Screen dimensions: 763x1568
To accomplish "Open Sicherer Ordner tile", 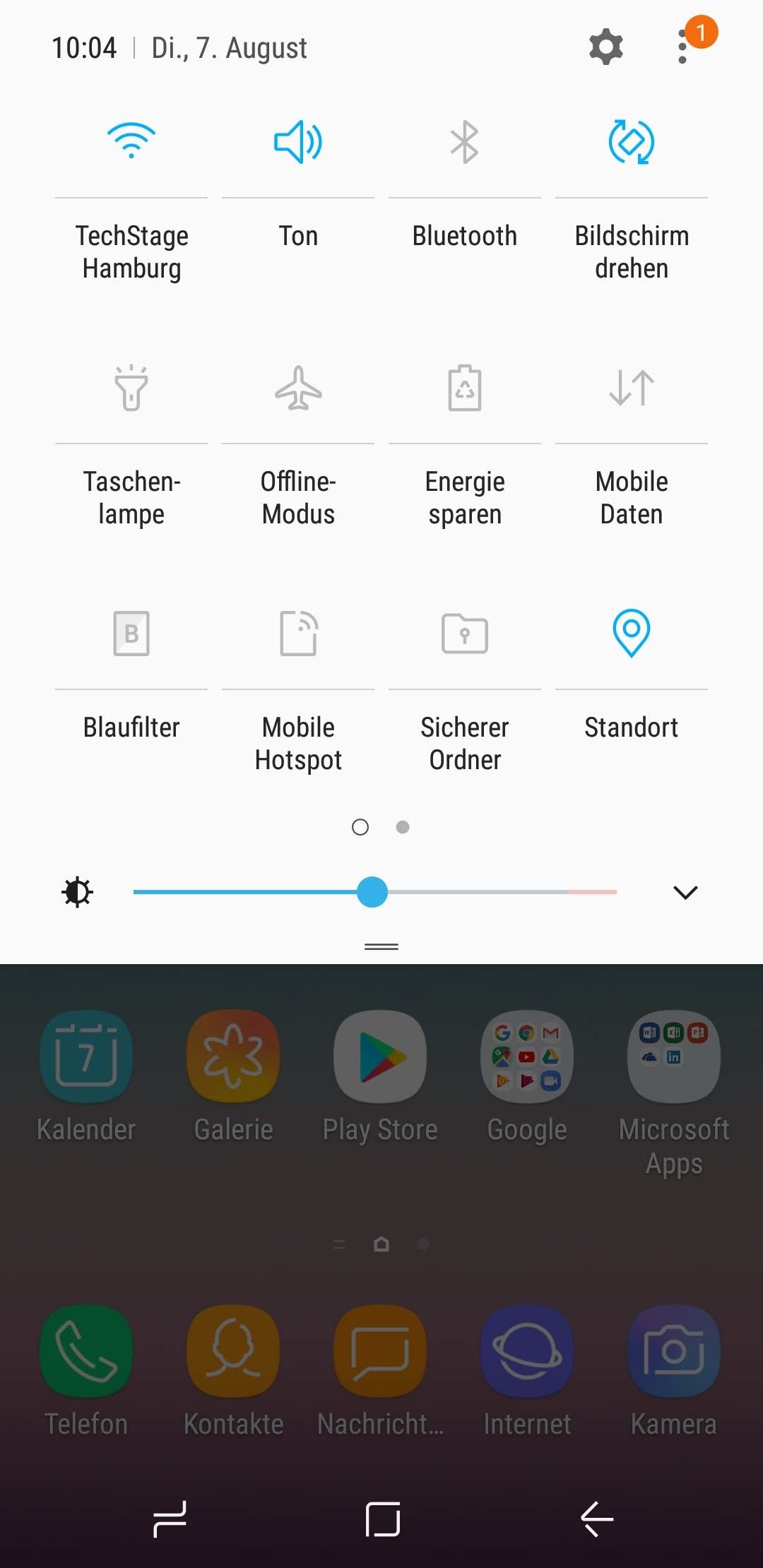I will coord(465,634).
